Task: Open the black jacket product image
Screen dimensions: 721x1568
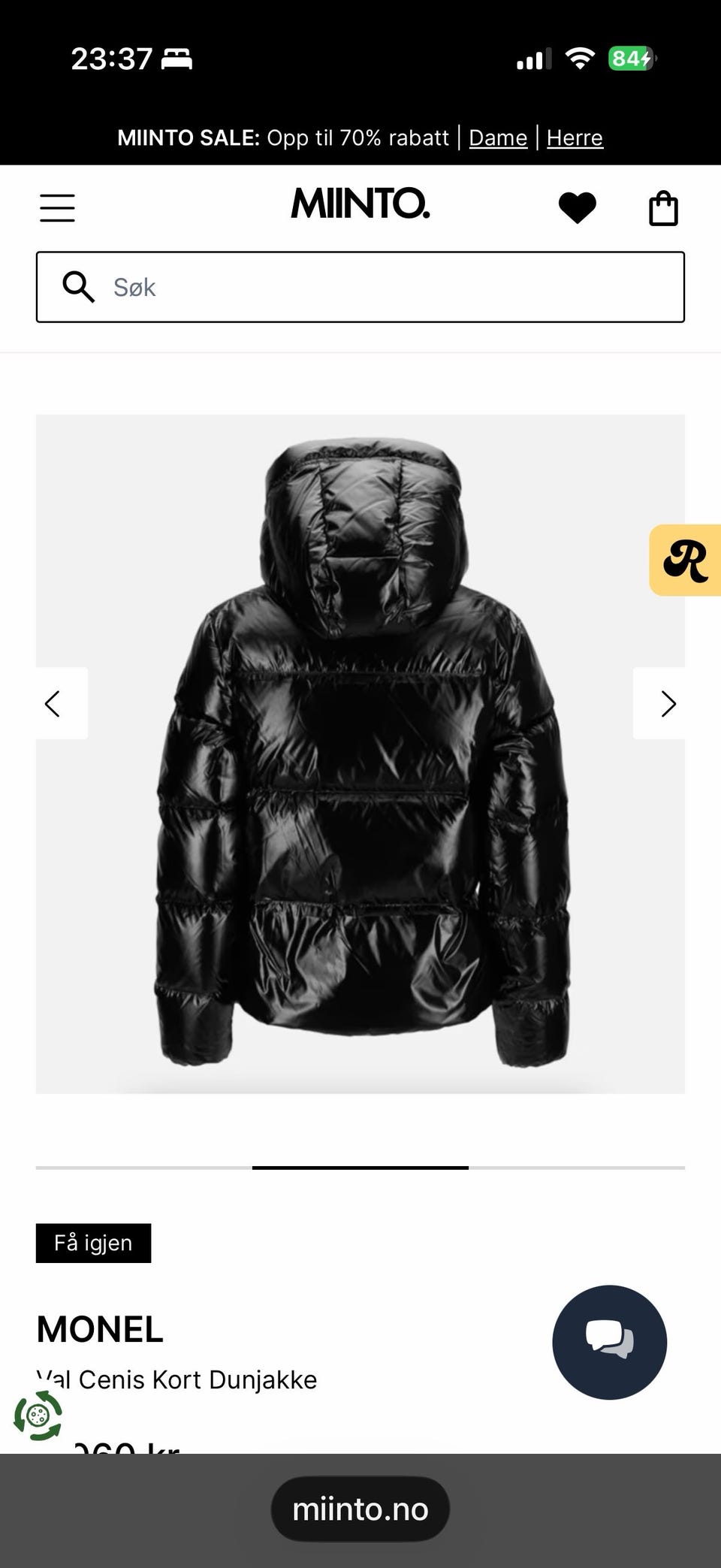Action: (x=360, y=754)
